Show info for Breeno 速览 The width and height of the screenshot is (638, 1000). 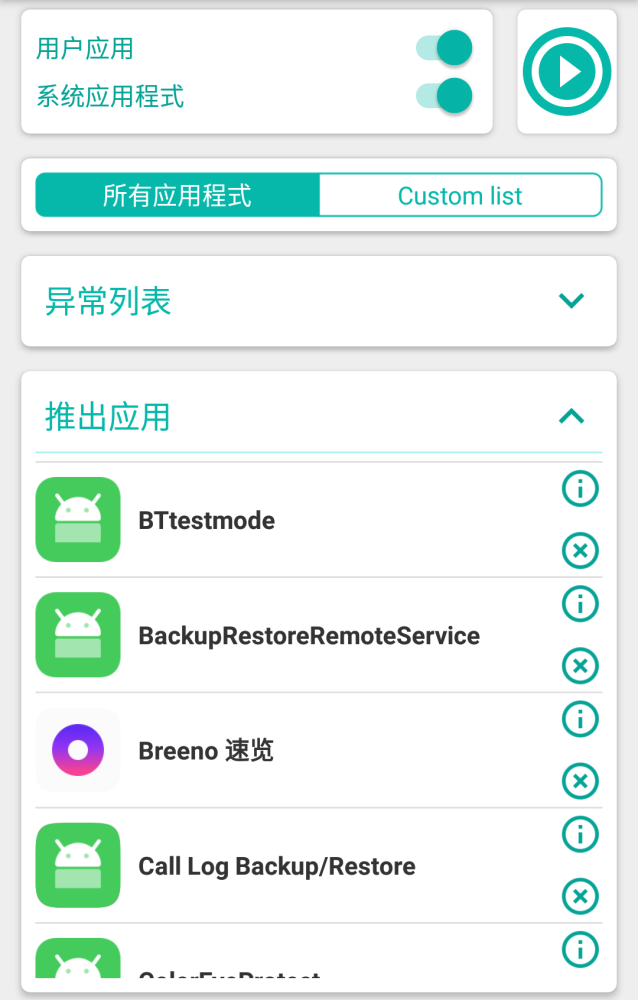coord(580,719)
